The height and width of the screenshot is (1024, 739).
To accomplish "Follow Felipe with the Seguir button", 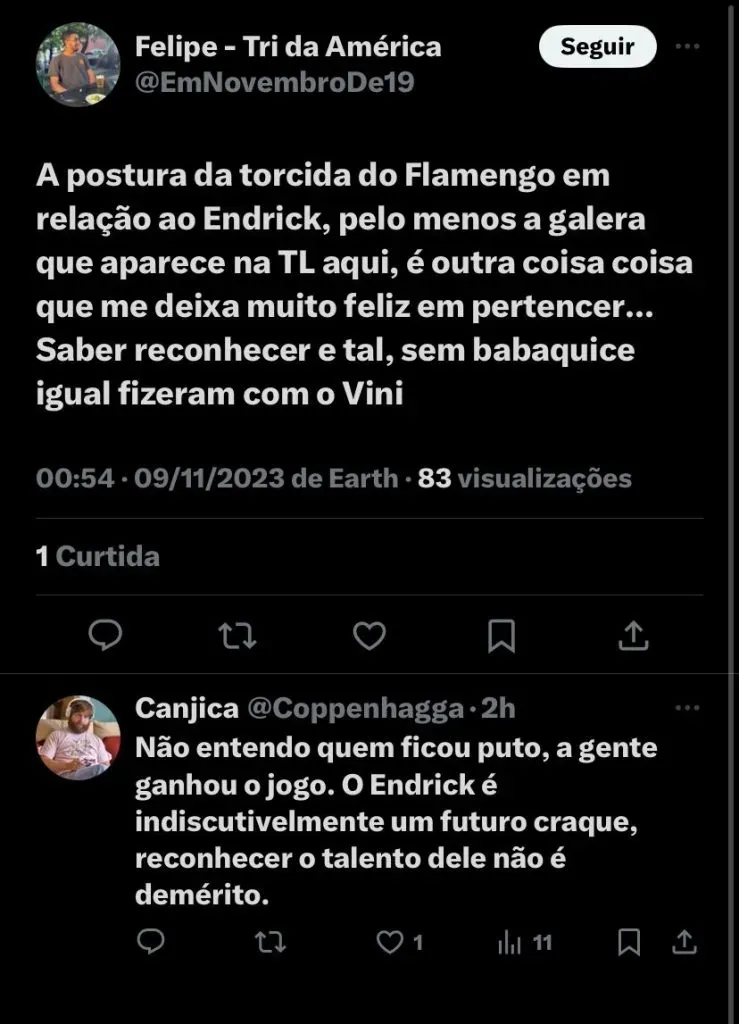I will 597,46.
